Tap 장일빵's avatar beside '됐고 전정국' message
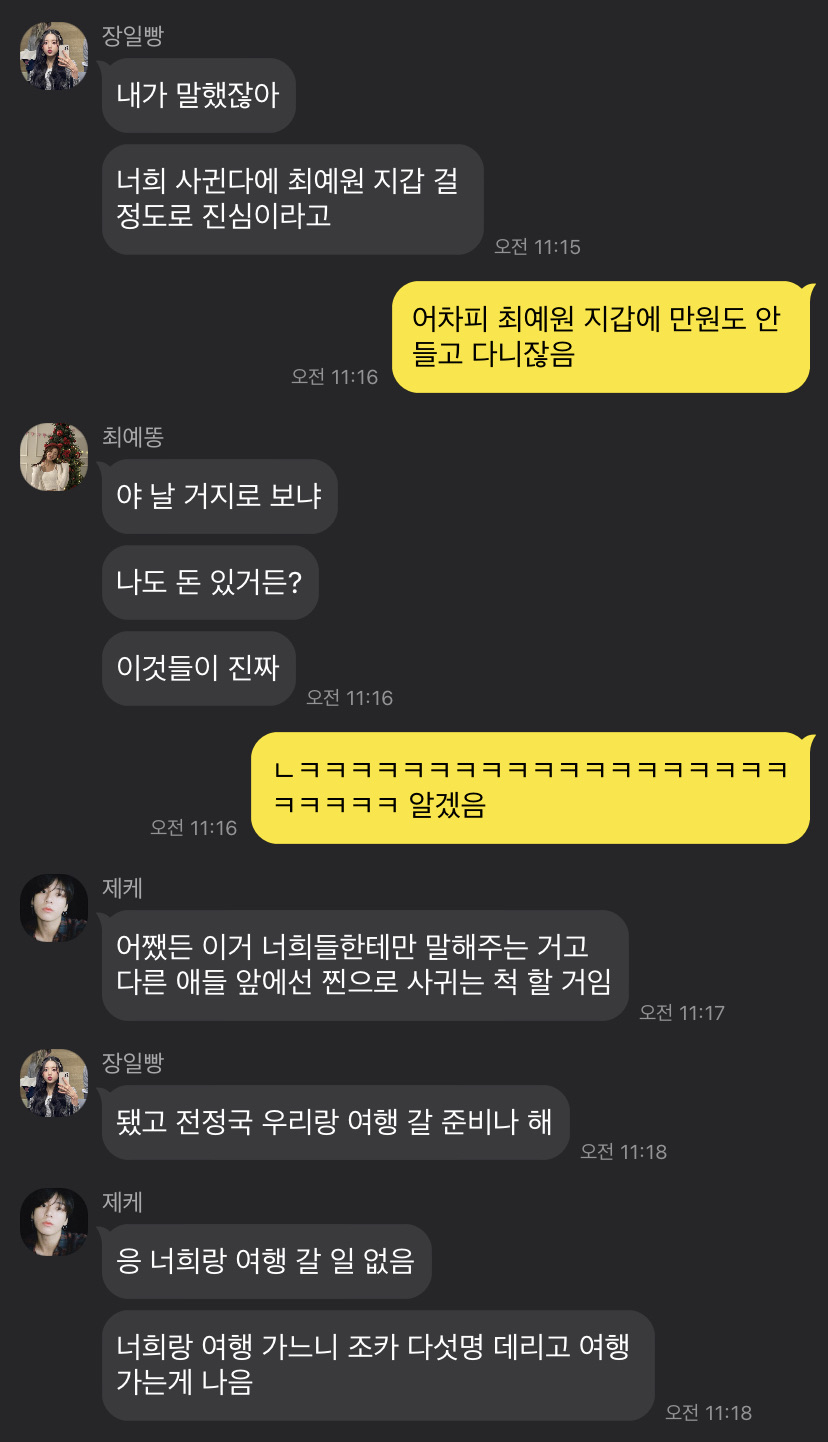Image resolution: width=828 pixels, height=1442 pixels. pos(54,1083)
